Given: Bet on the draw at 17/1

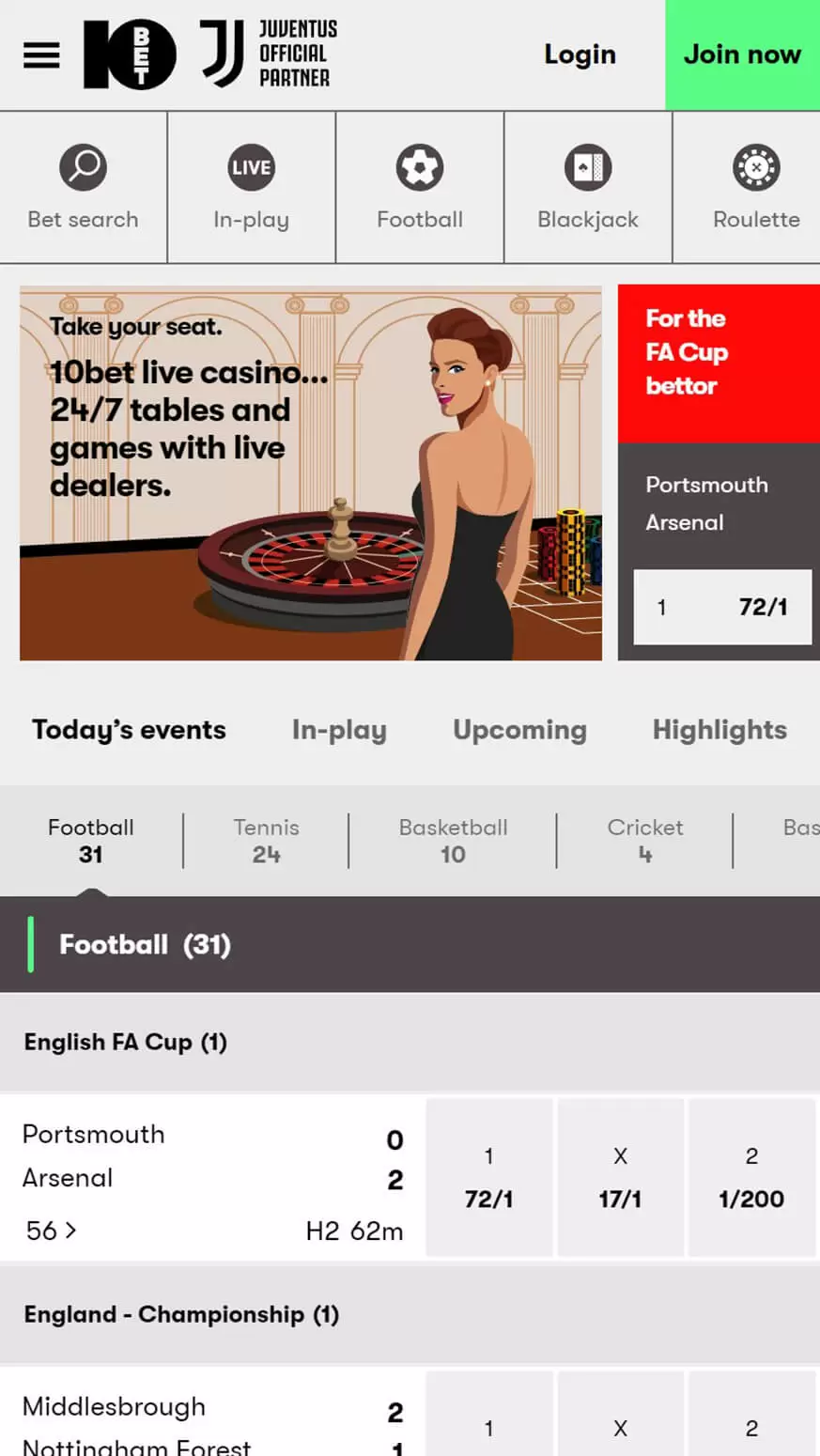Looking at the screenshot, I should pos(620,1178).
